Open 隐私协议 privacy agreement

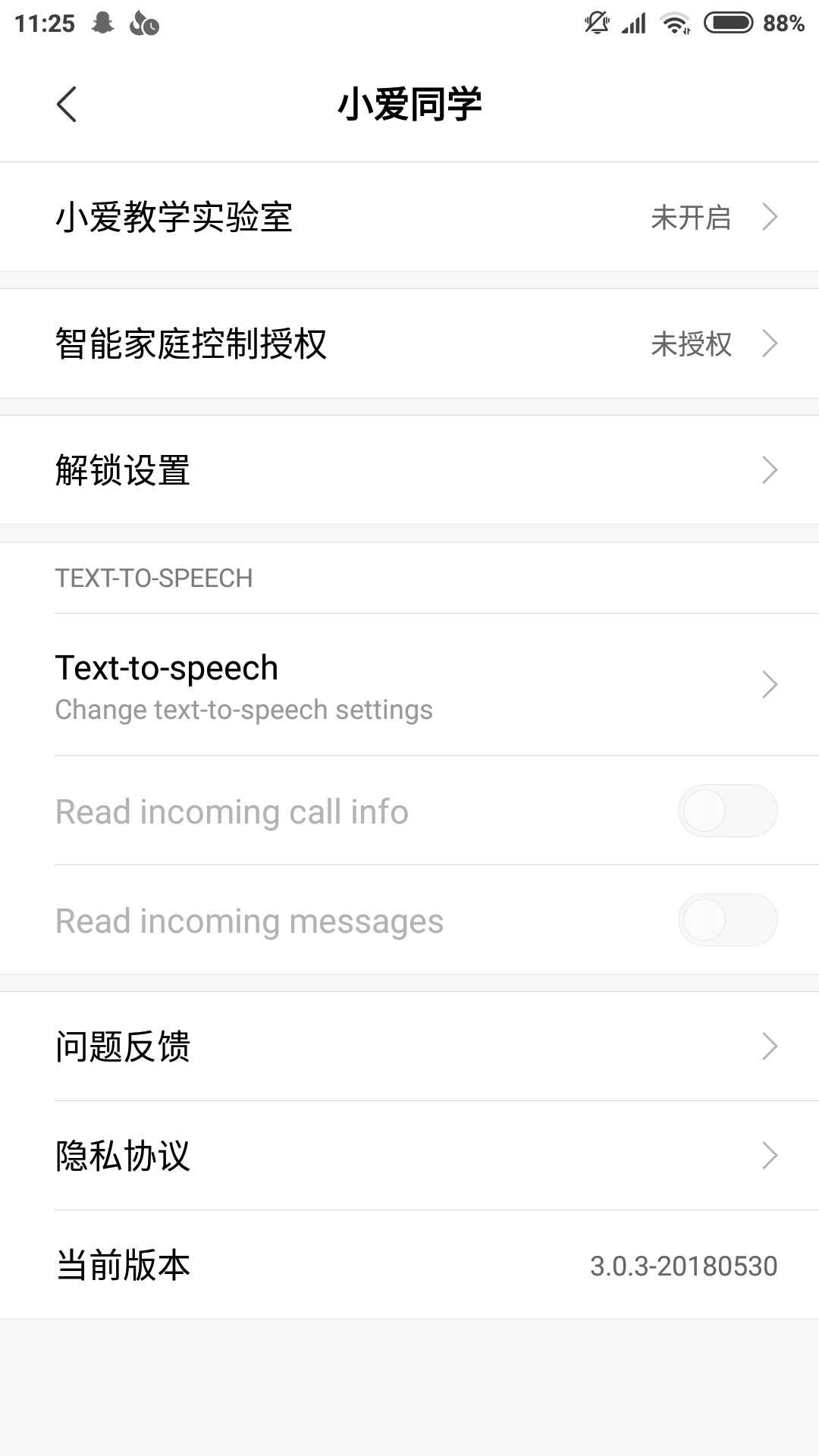click(409, 1156)
